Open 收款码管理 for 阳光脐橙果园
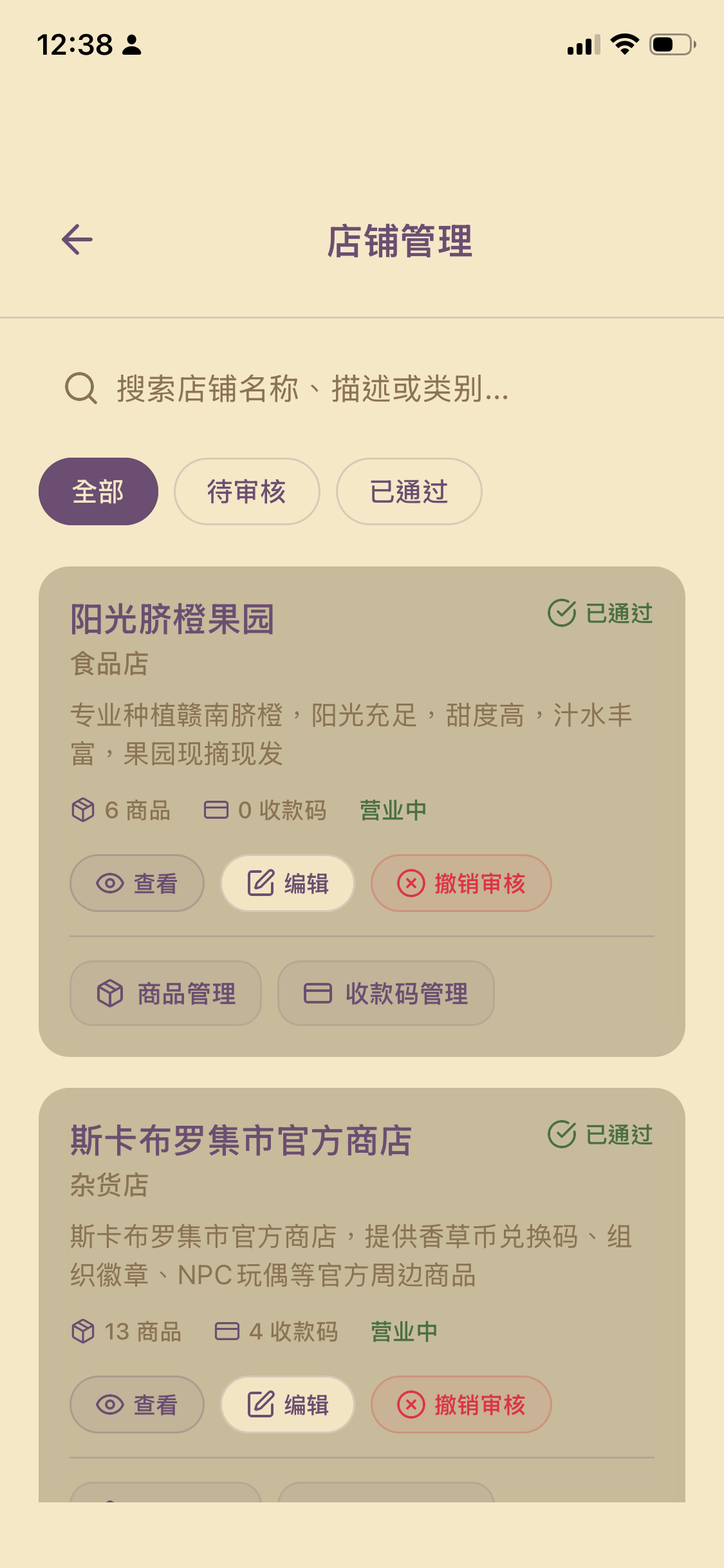The image size is (724, 1568). click(x=385, y=993)
